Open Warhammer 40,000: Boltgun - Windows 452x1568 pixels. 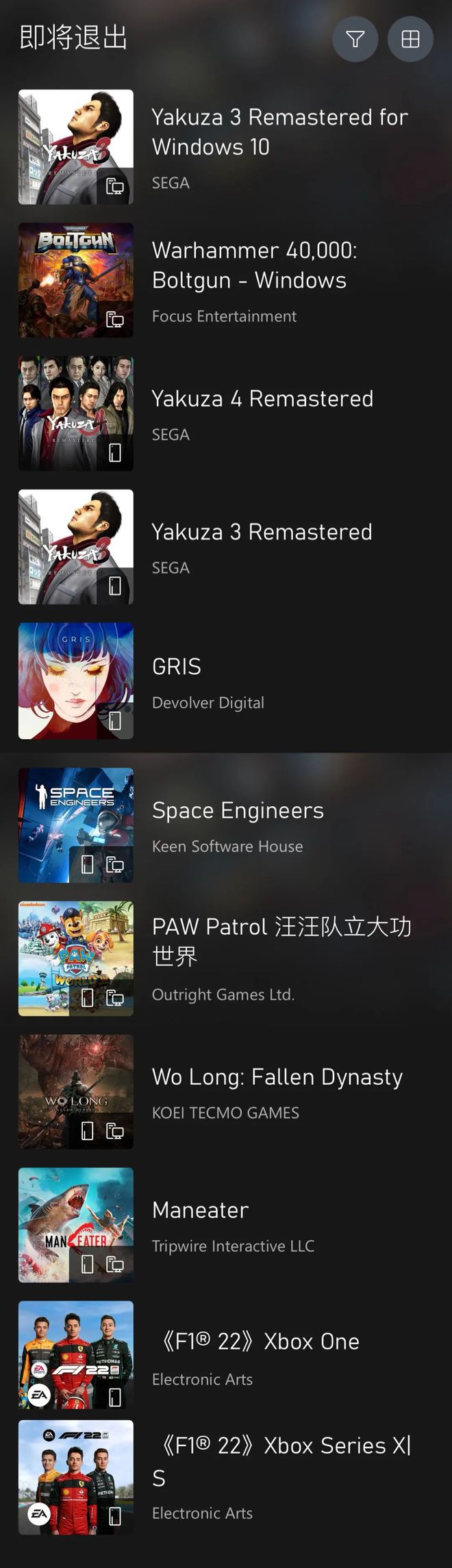click(x=254, y=266)
